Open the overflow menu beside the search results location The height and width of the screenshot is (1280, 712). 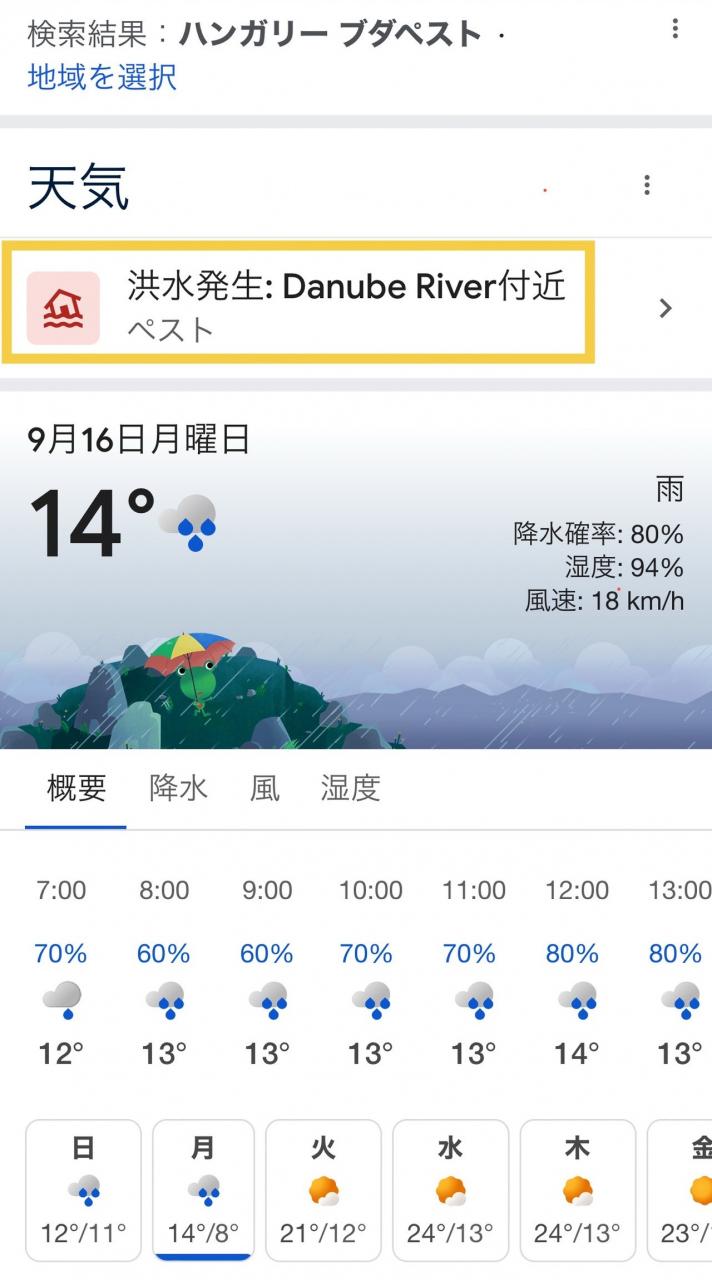click(x=676, y=29)
